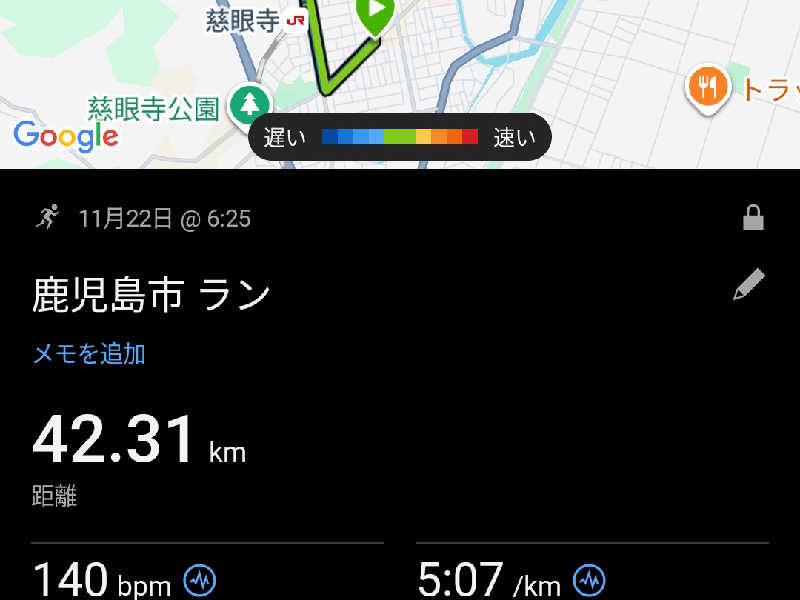Select the 慈眼寺公園 park marker

pyautogui.click(x=249, y=103)
